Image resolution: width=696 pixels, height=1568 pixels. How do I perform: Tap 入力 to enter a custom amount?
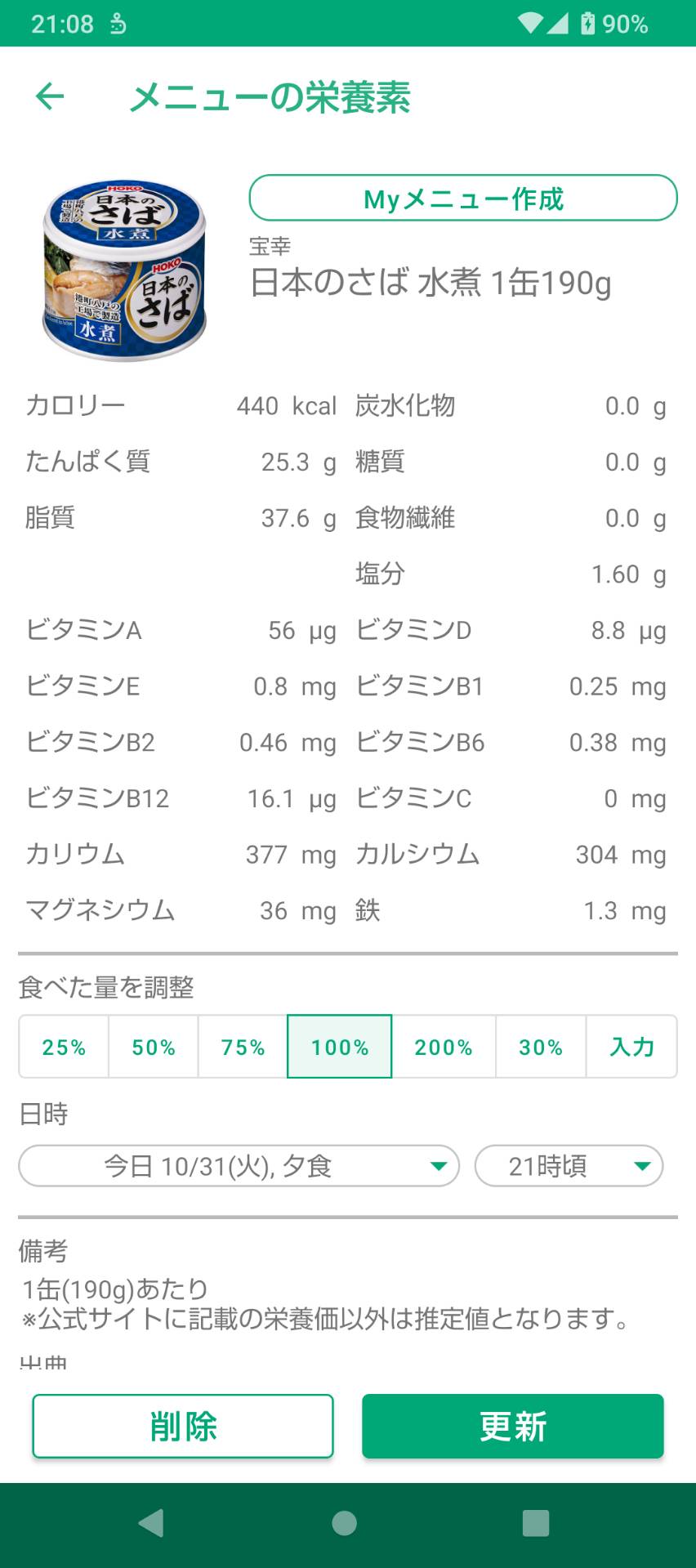click(x=631, y=1047)
